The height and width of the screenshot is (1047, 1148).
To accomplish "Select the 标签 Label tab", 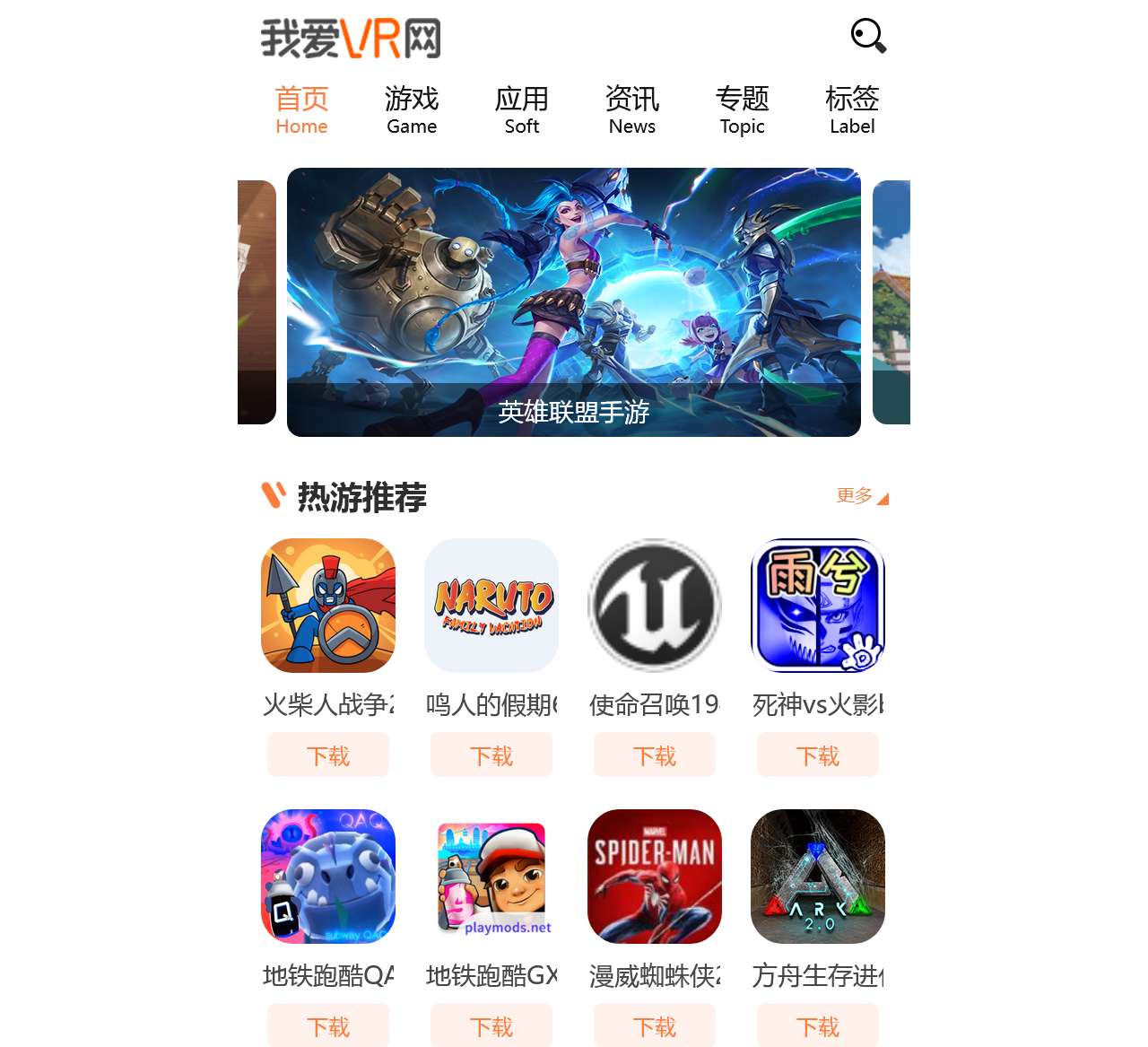I will click(852, 109).
